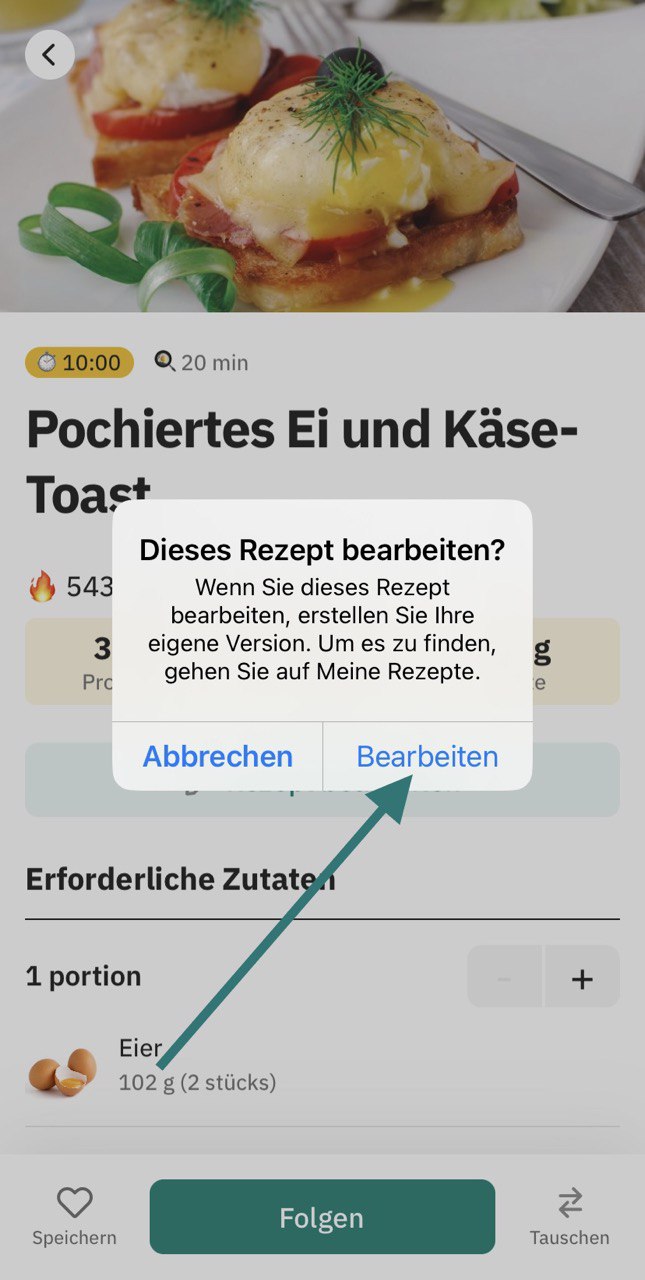This screenshot has width=645, height=1280.
Task: Dismiss the dialog via Abbrechen
Action: 217,756
